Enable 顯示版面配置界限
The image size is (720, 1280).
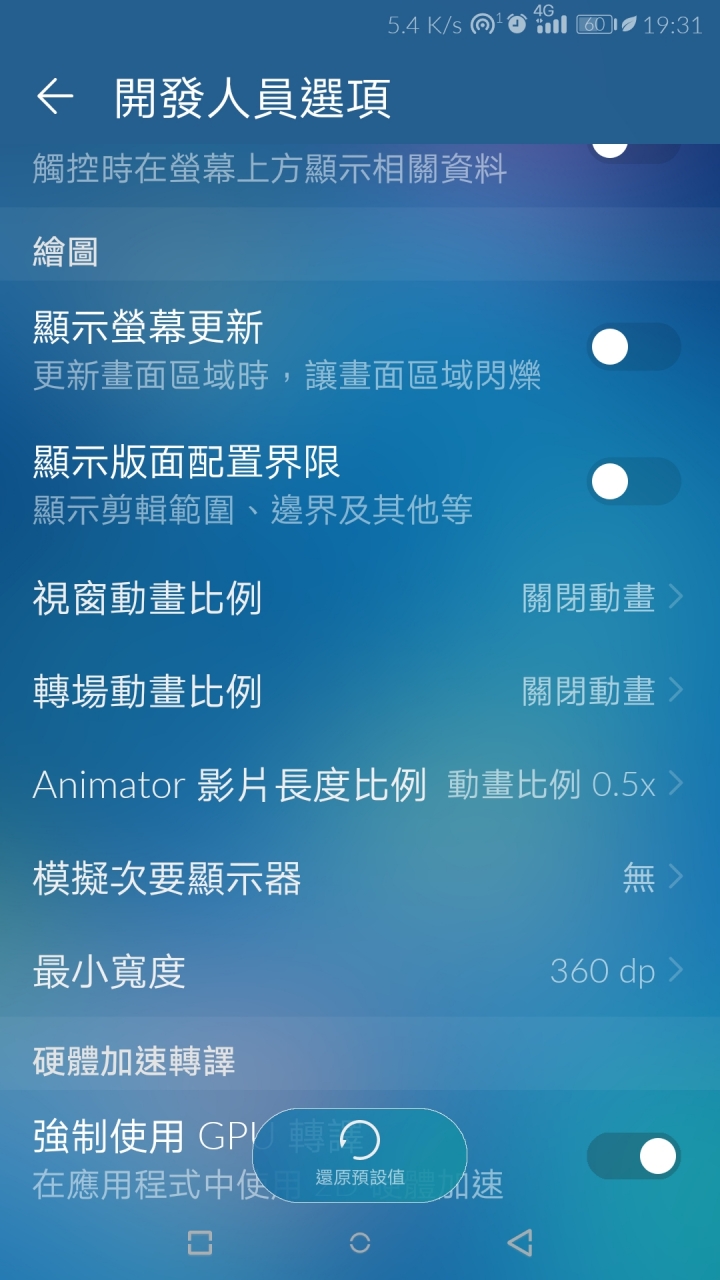pos(633,482)
